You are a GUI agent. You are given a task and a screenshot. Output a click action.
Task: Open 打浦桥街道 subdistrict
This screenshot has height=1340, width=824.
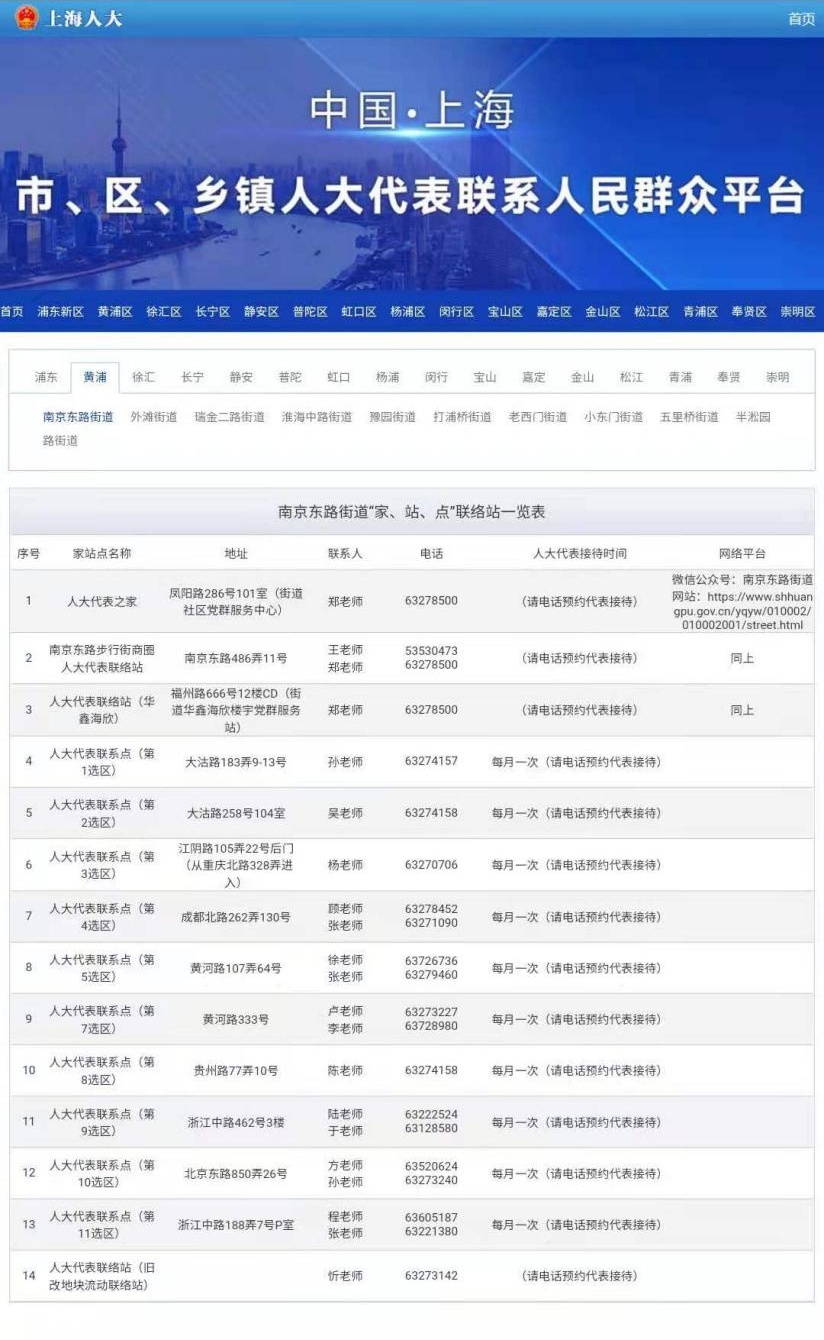pyautogui.click(x=462, y=417)
